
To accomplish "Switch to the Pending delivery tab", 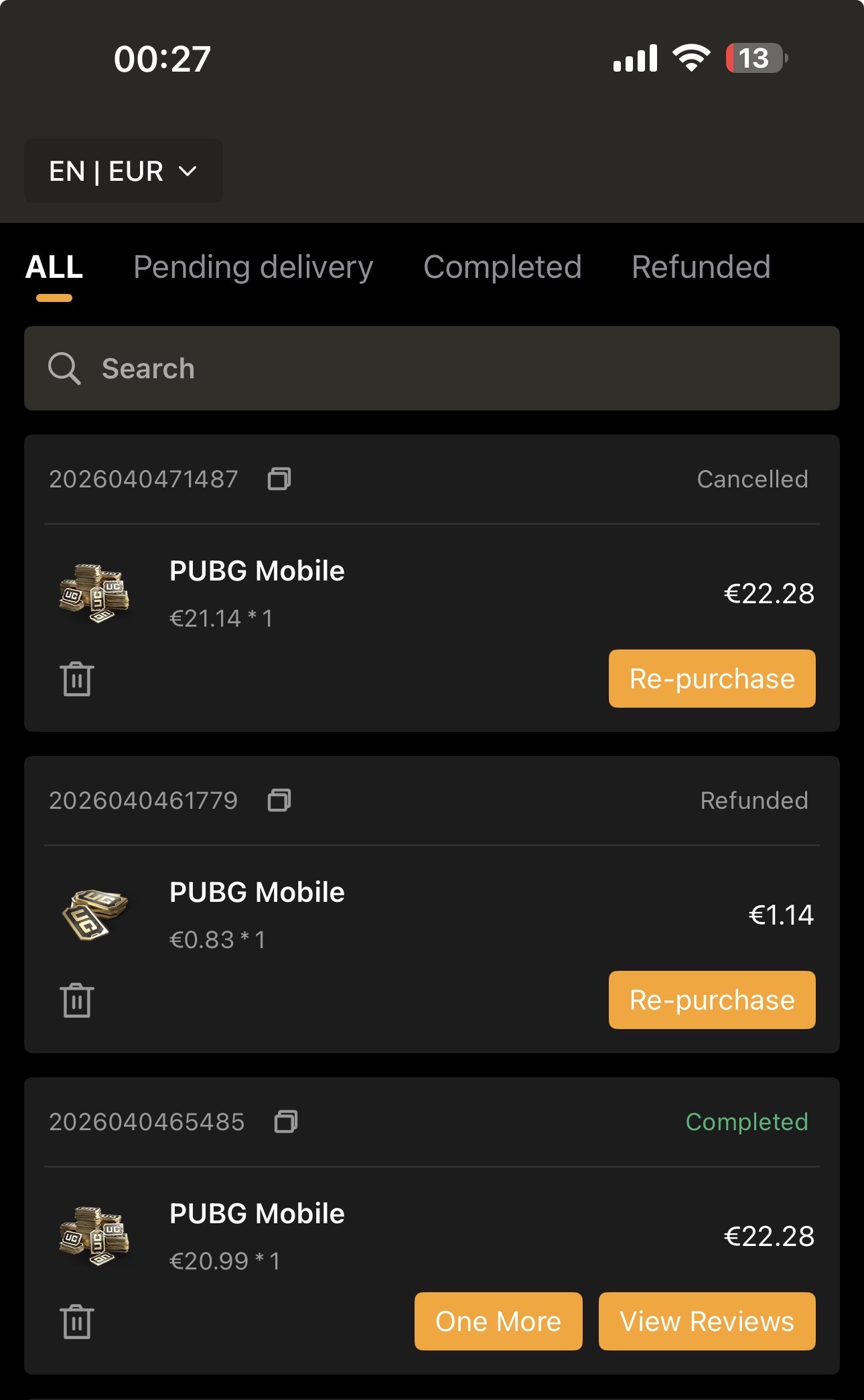I will (x=253, y=268).
